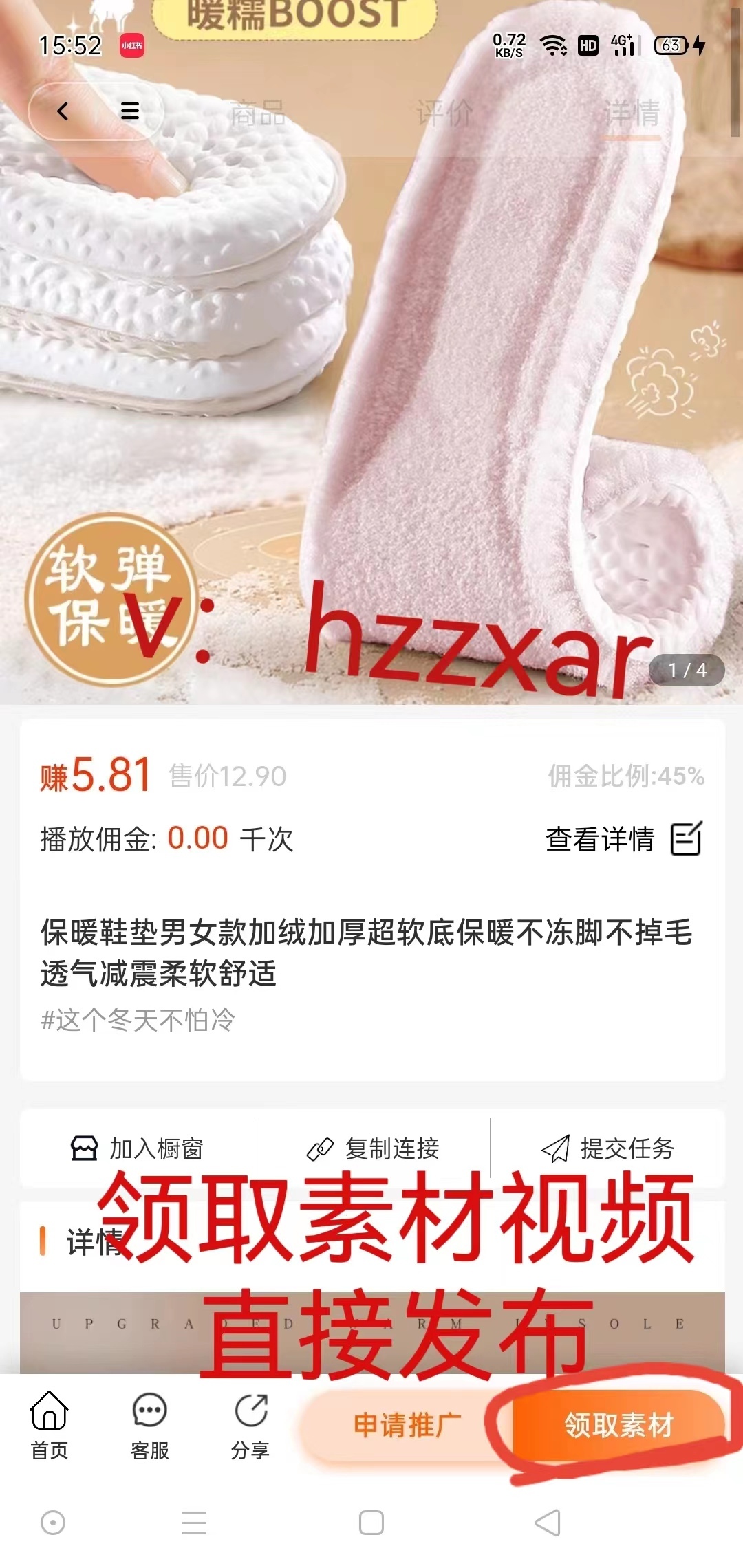The height and width of the screenshot is (1568, 743).
Task: Add product via 加入橱窗
Action: pyautogui.click(x=137, y=1148)
